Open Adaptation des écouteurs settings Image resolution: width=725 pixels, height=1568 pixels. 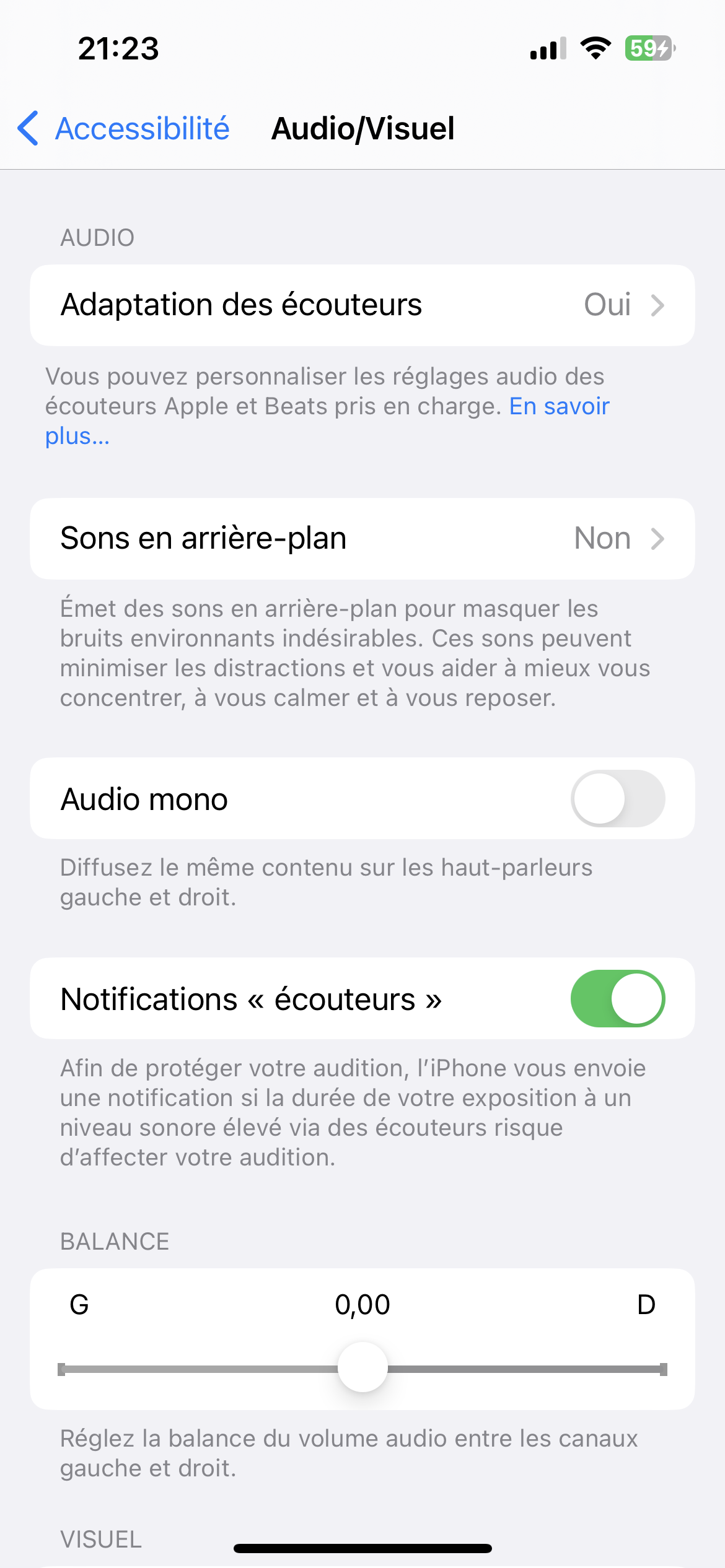(362, 305)
